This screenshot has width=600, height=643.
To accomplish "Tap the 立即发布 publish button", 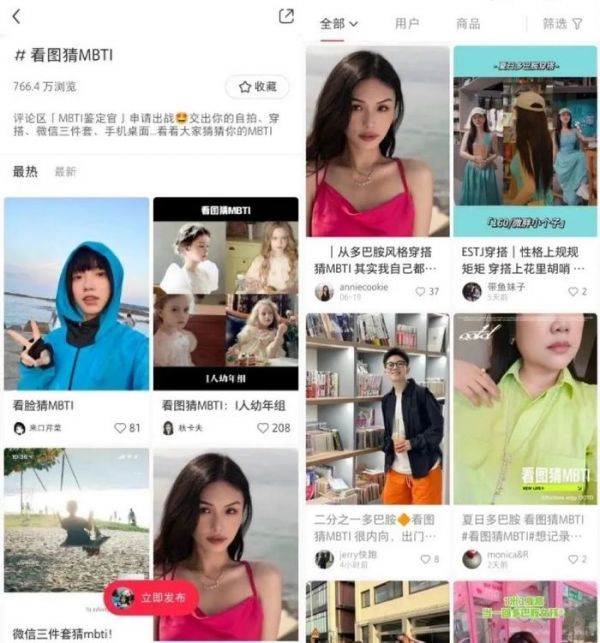I will coord(151,598).
